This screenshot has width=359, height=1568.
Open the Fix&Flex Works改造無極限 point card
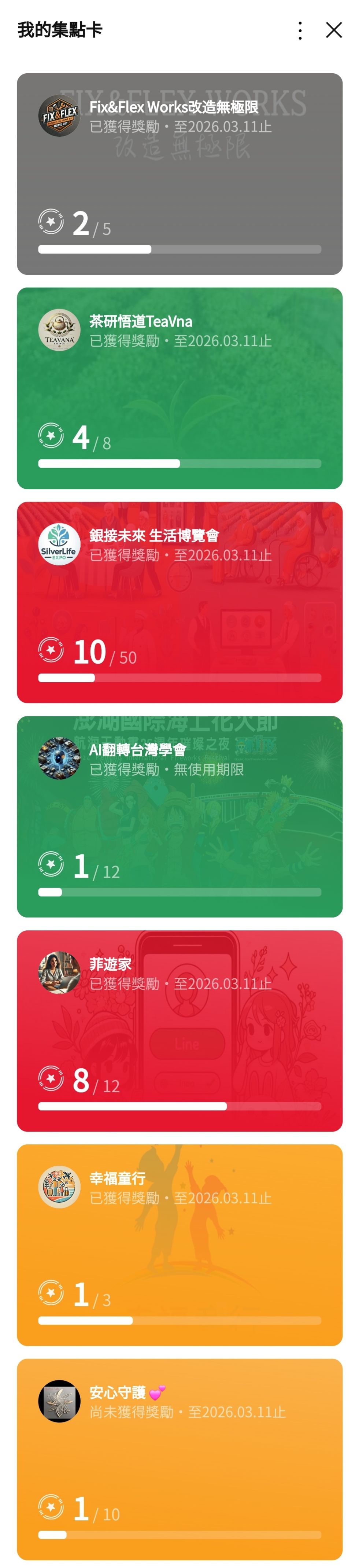179,173
